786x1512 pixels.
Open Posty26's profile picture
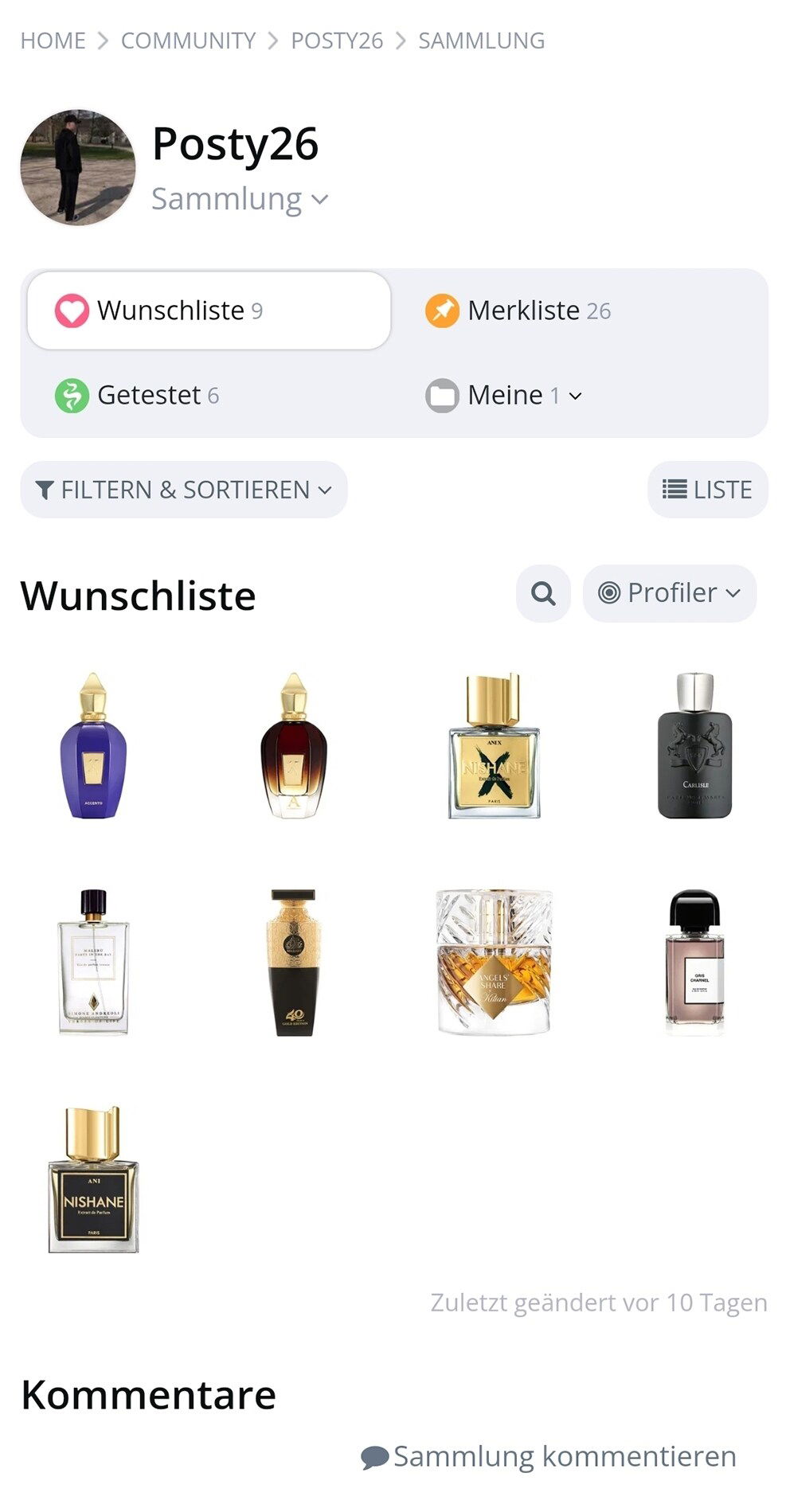(x=78, y=167)
